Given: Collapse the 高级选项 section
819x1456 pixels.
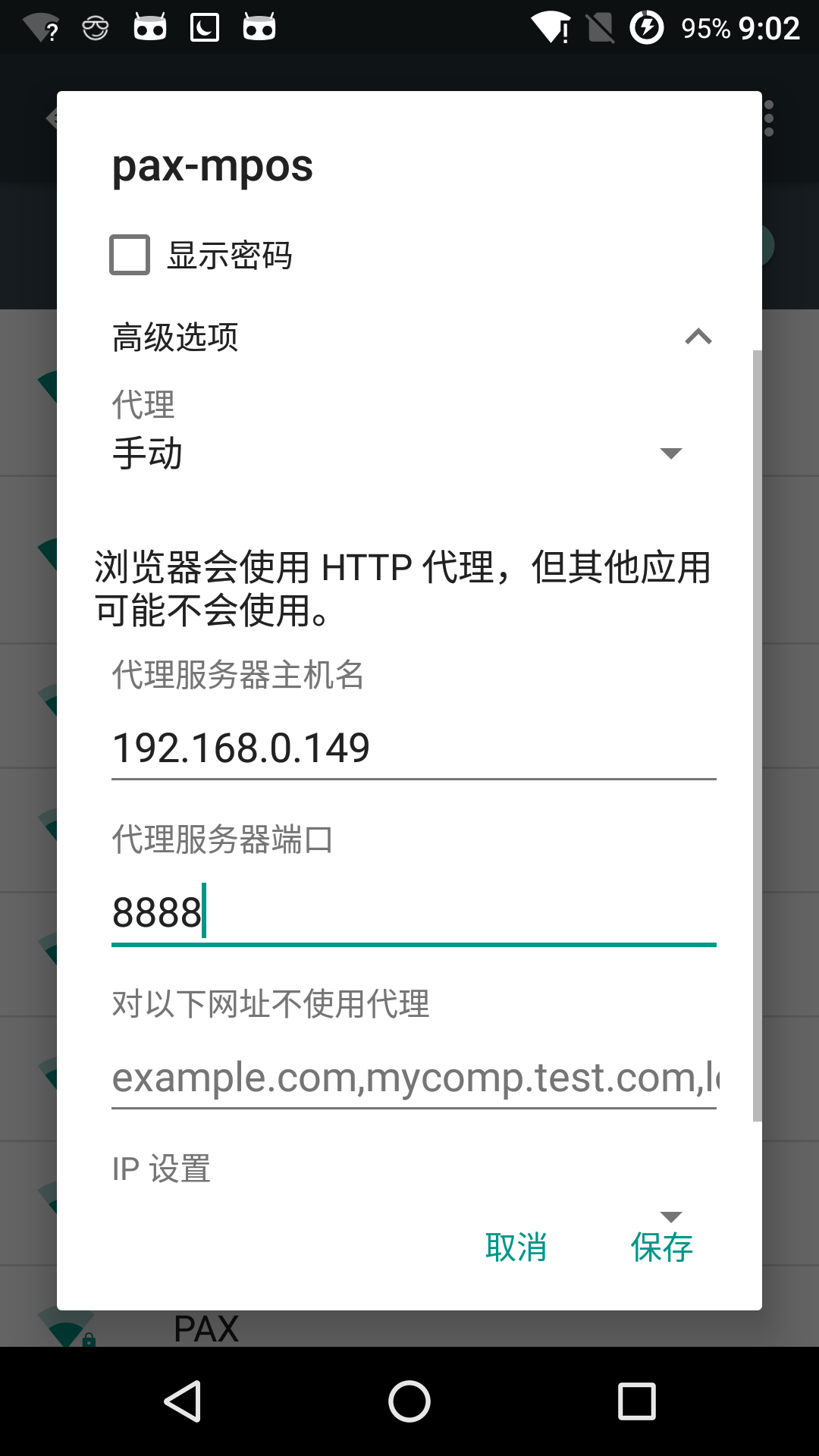Looking at the screenshot, I should [698, 337].
